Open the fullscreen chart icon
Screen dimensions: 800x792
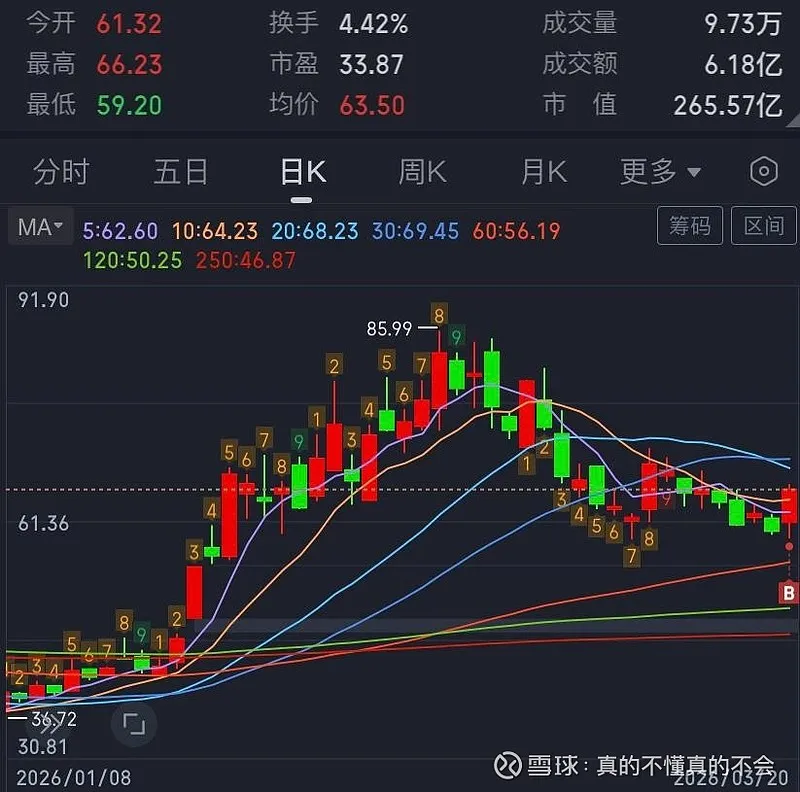(x=134, y=724)
